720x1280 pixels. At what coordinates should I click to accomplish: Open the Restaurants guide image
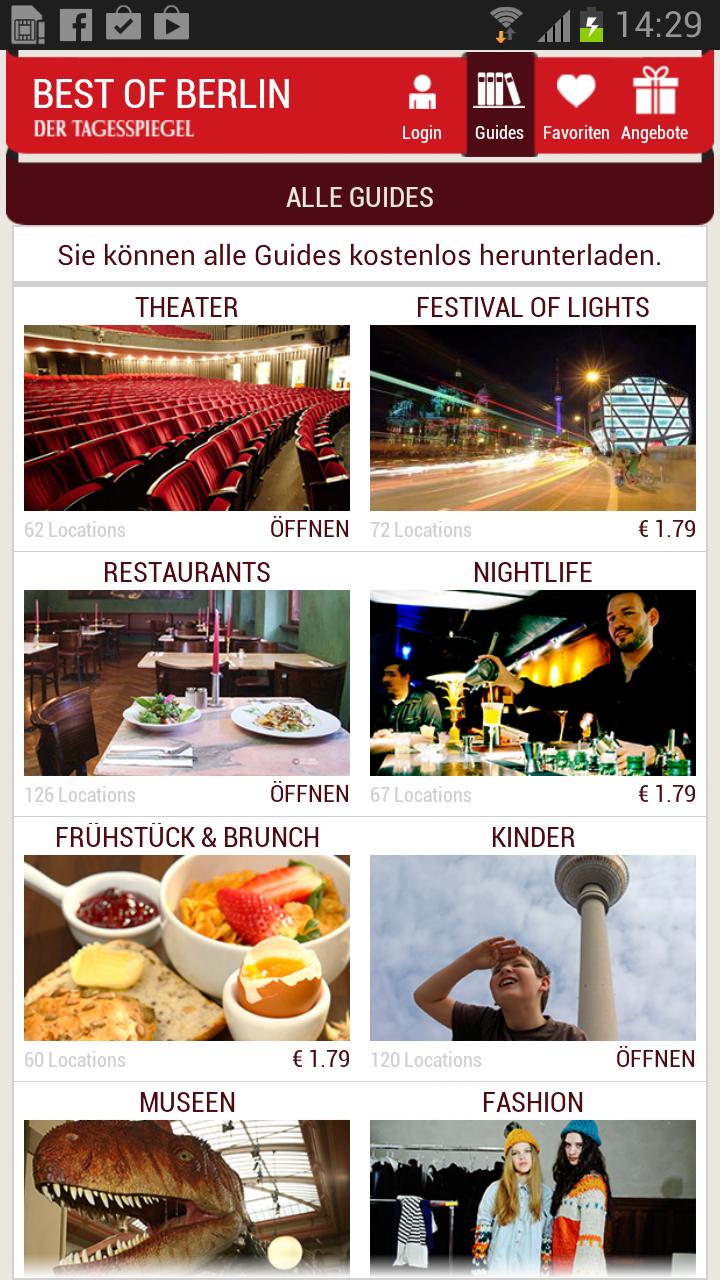coord(187,683)
